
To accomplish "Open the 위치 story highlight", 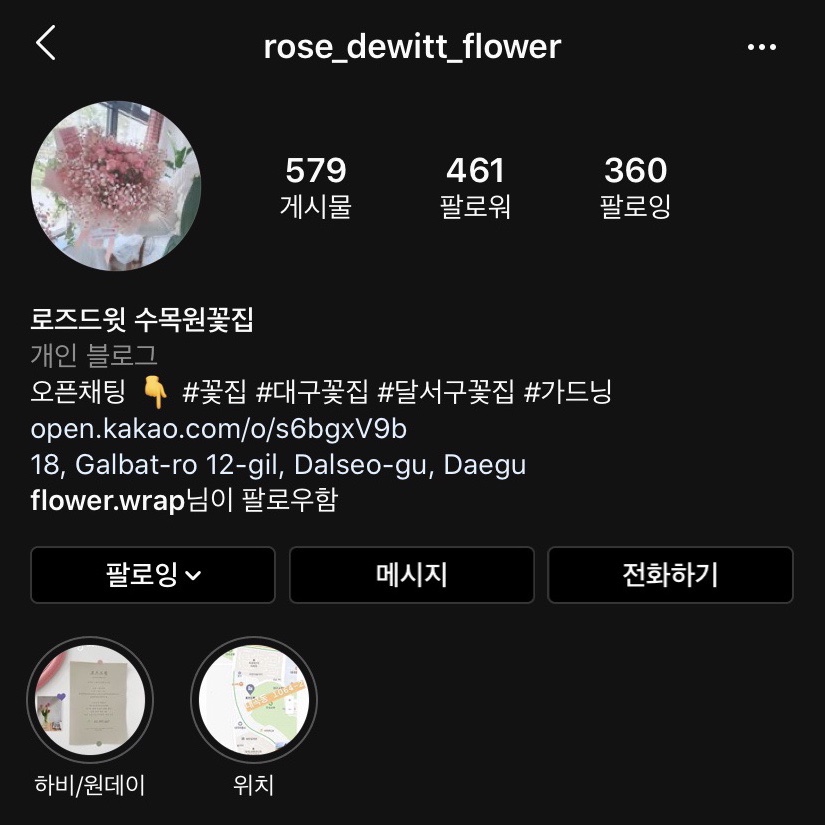I will pyautogui.click(x=254, y=700).
